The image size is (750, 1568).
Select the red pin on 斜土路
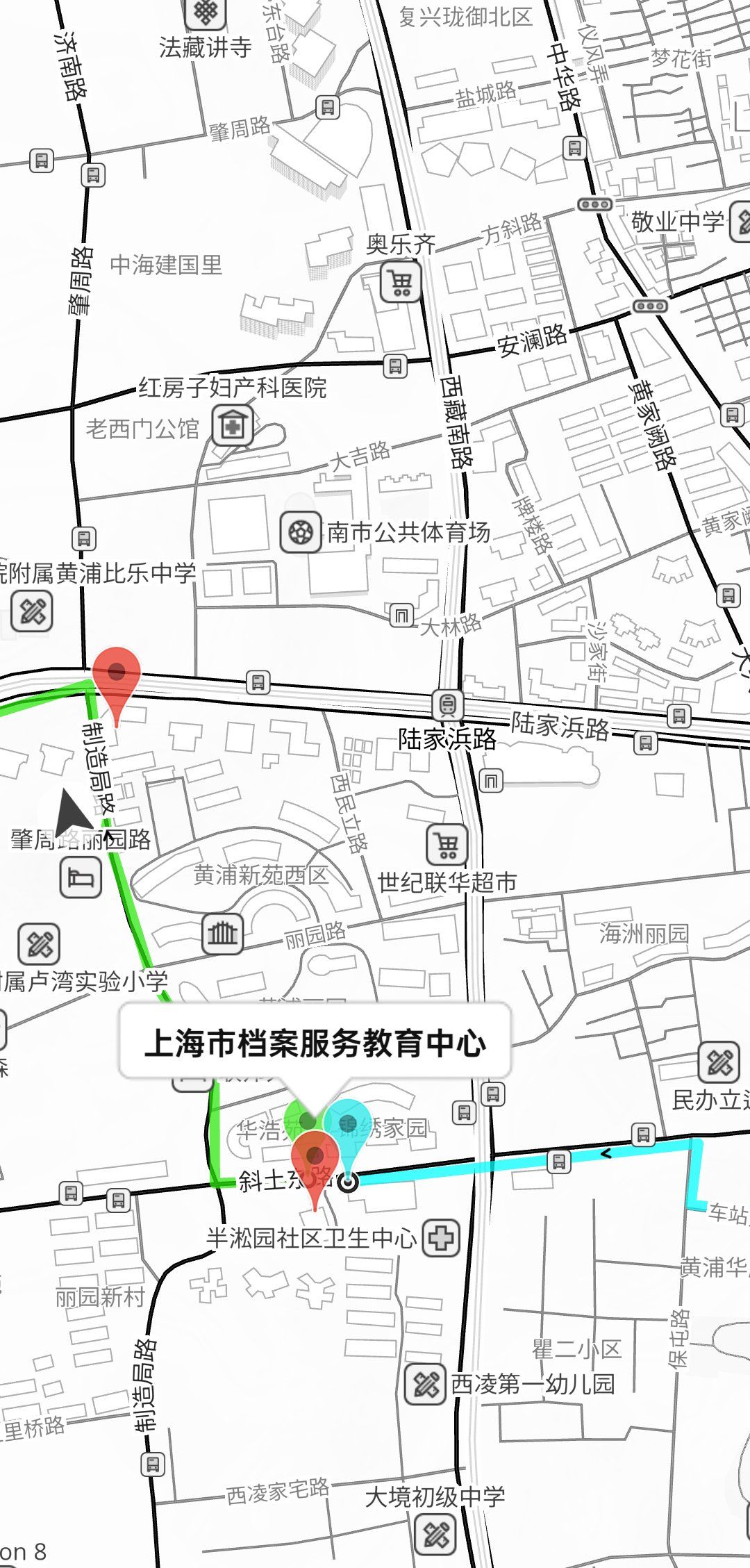[315, 1158]
